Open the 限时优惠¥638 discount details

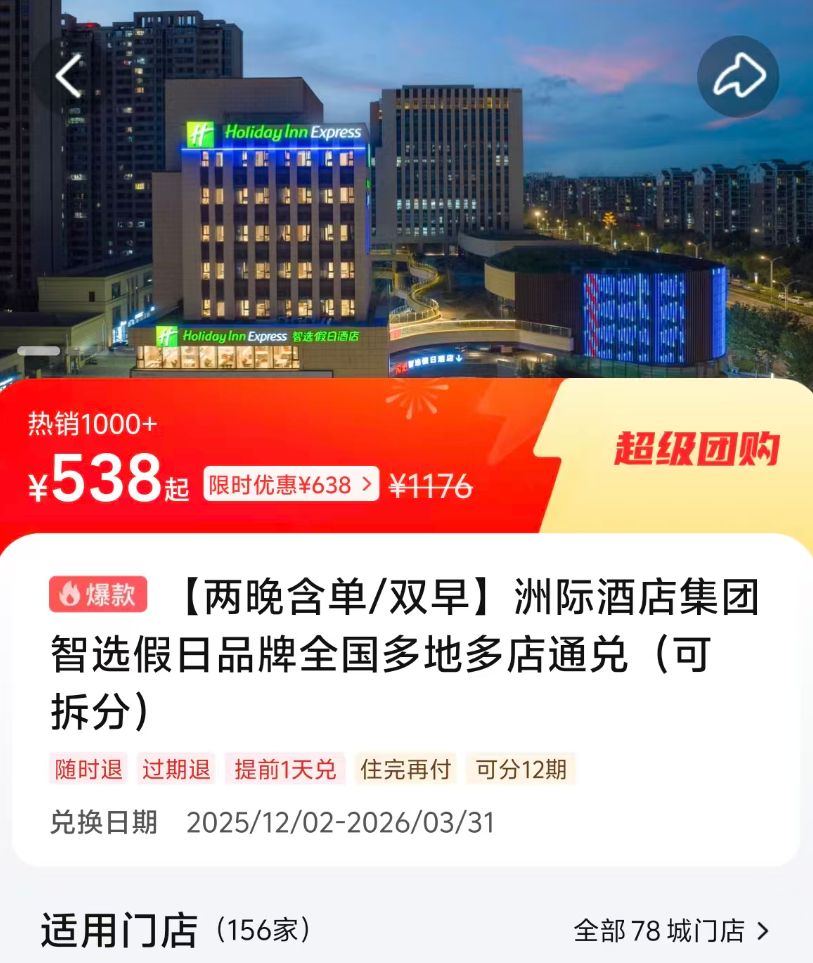pos(291,486)
